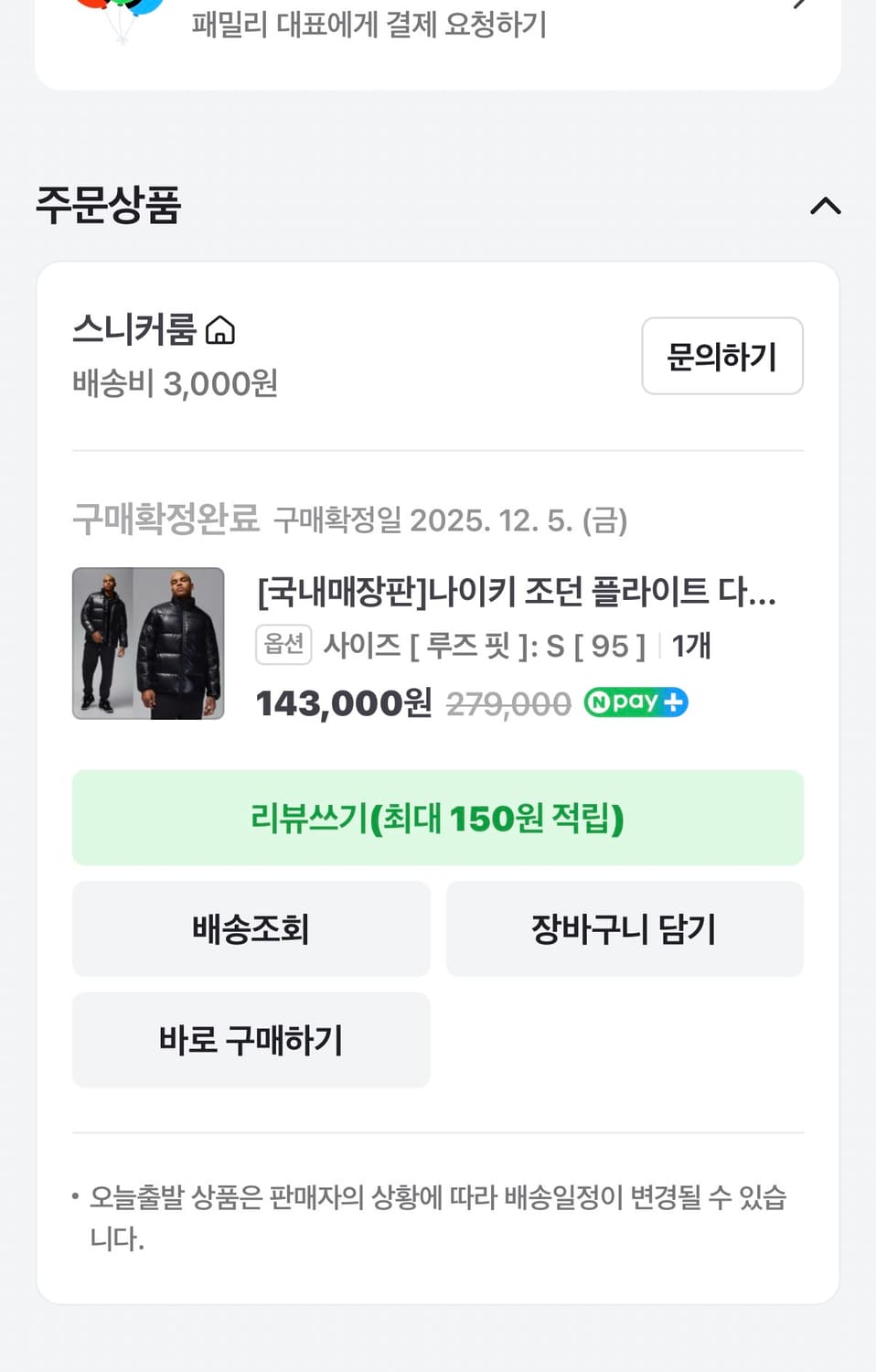Select the size option S [95] text
The height and width of the screenshot is (1372, 876).
point(485,645)
